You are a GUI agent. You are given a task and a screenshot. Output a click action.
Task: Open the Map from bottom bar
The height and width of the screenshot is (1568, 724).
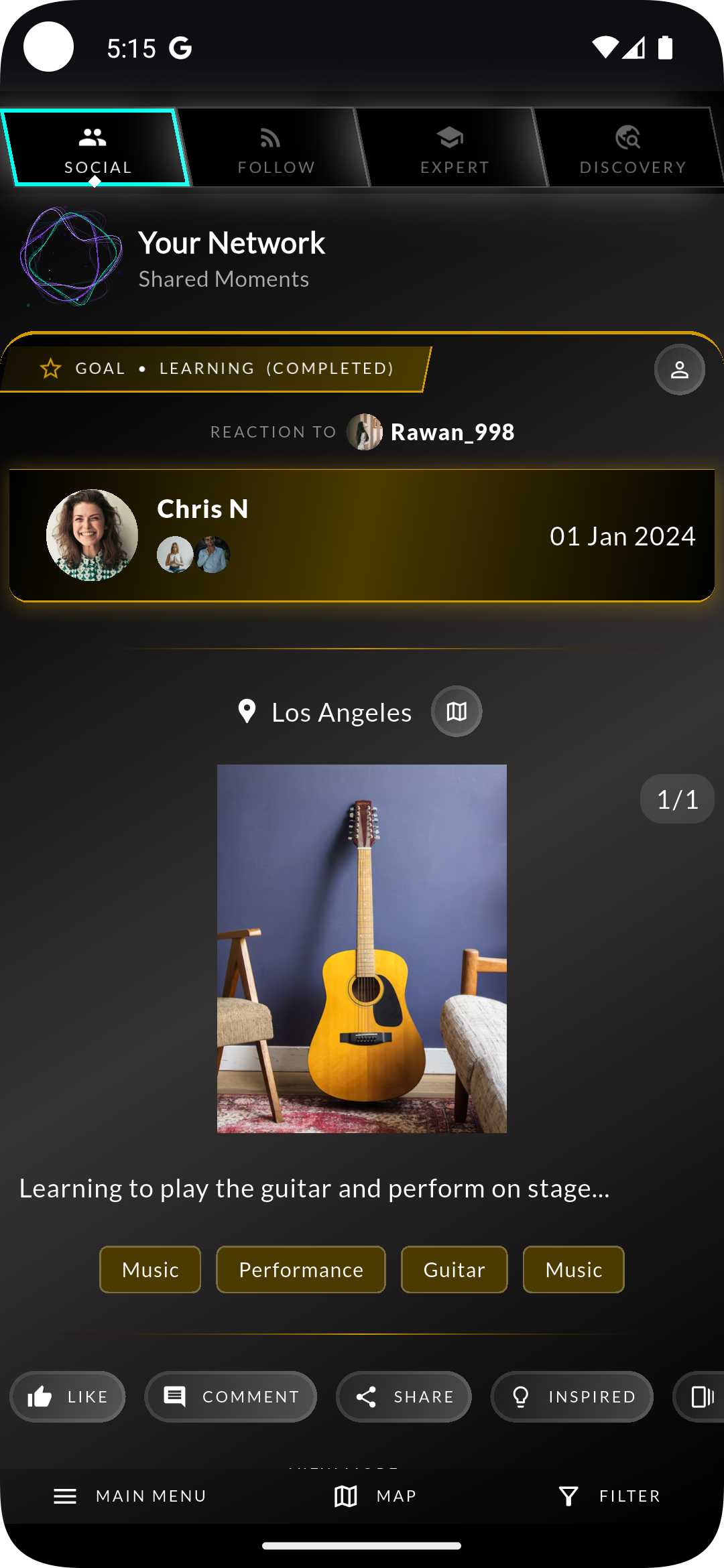point(375,1496)
